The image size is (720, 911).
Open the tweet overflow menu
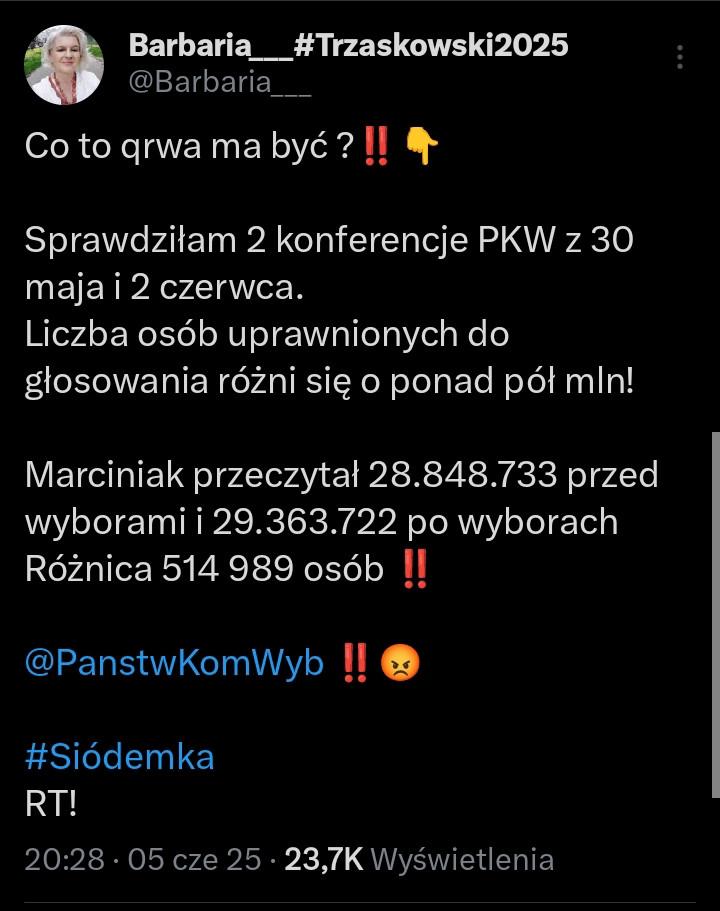(x=680, y=57)
